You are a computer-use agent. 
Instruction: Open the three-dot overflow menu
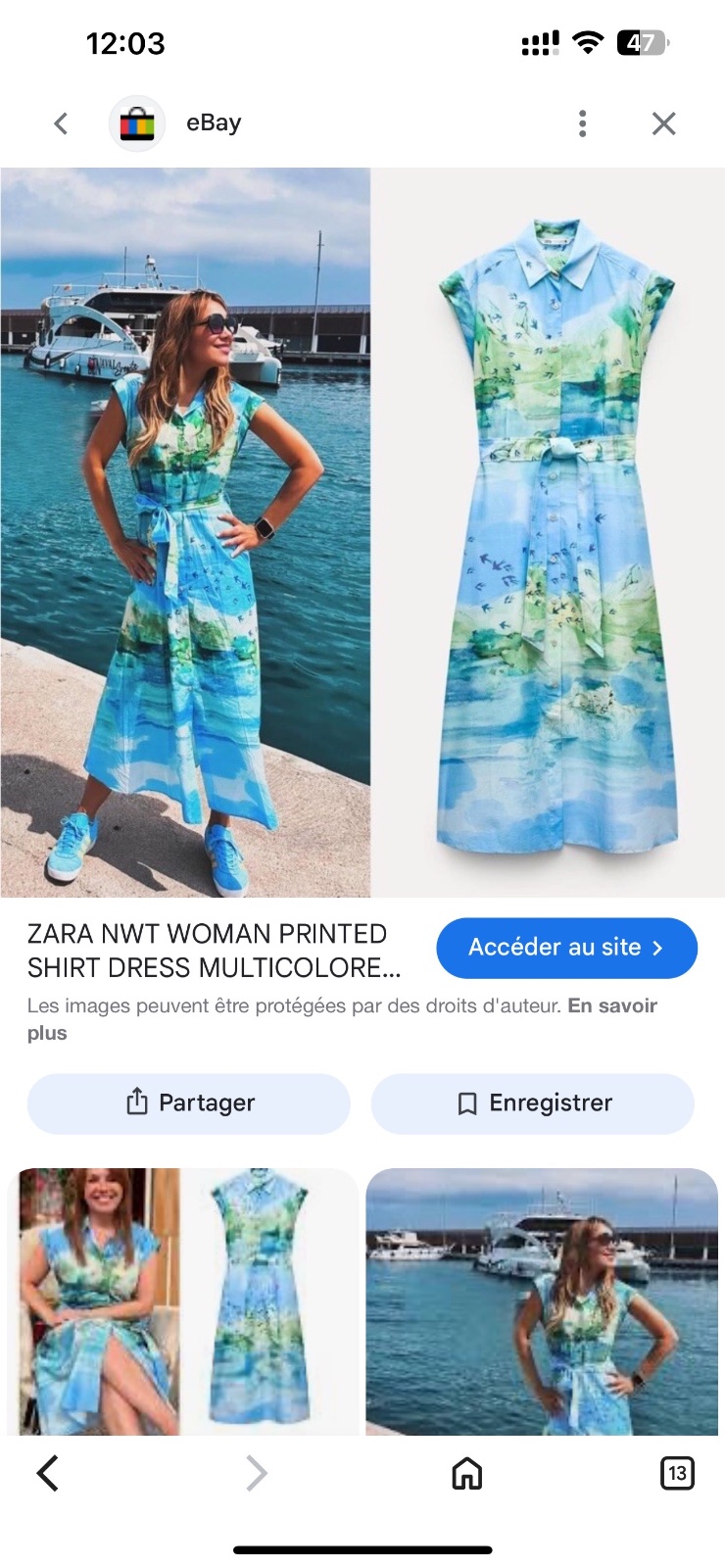coord(583,123)
